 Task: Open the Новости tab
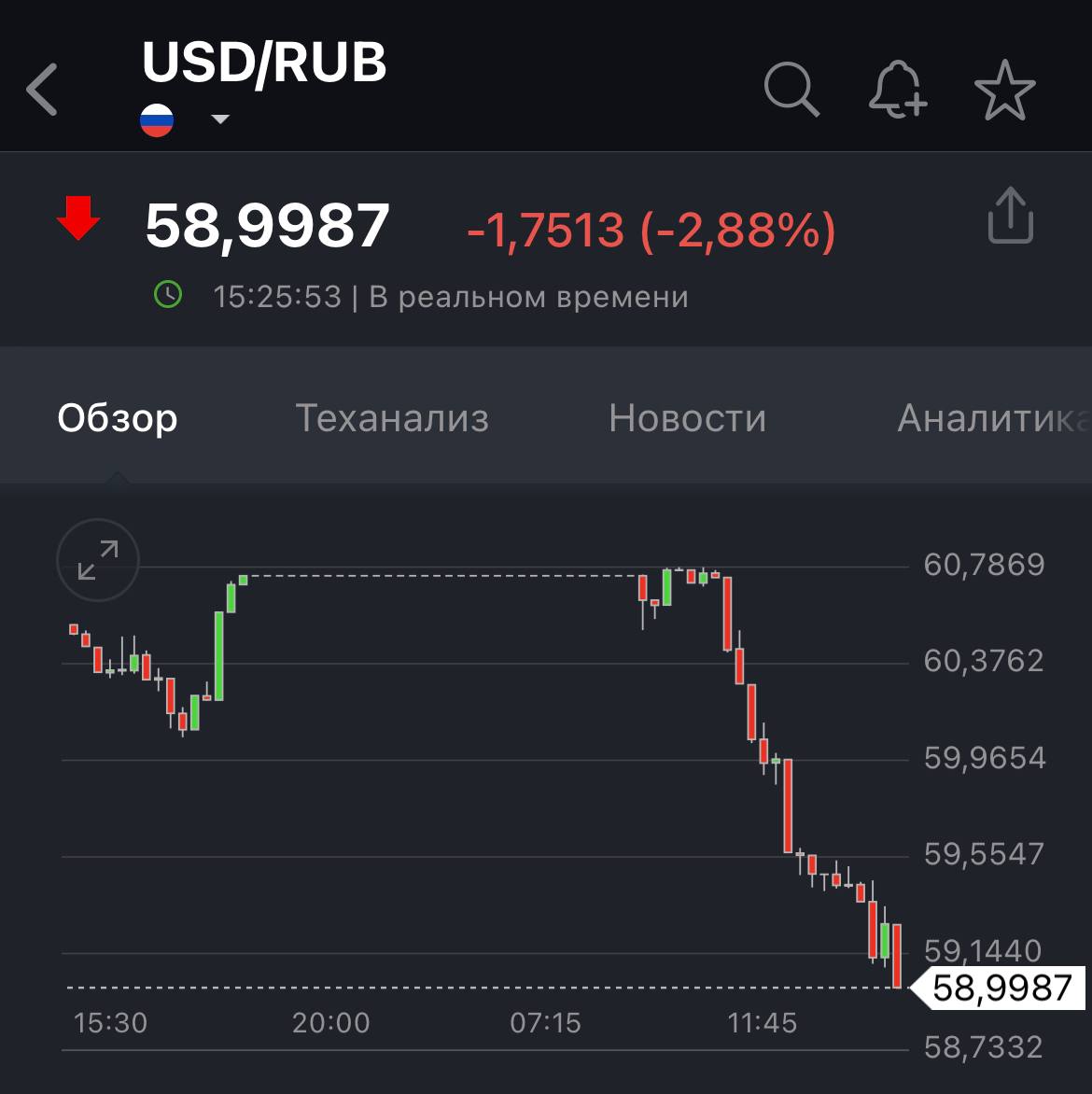click(x=687, y=417)
